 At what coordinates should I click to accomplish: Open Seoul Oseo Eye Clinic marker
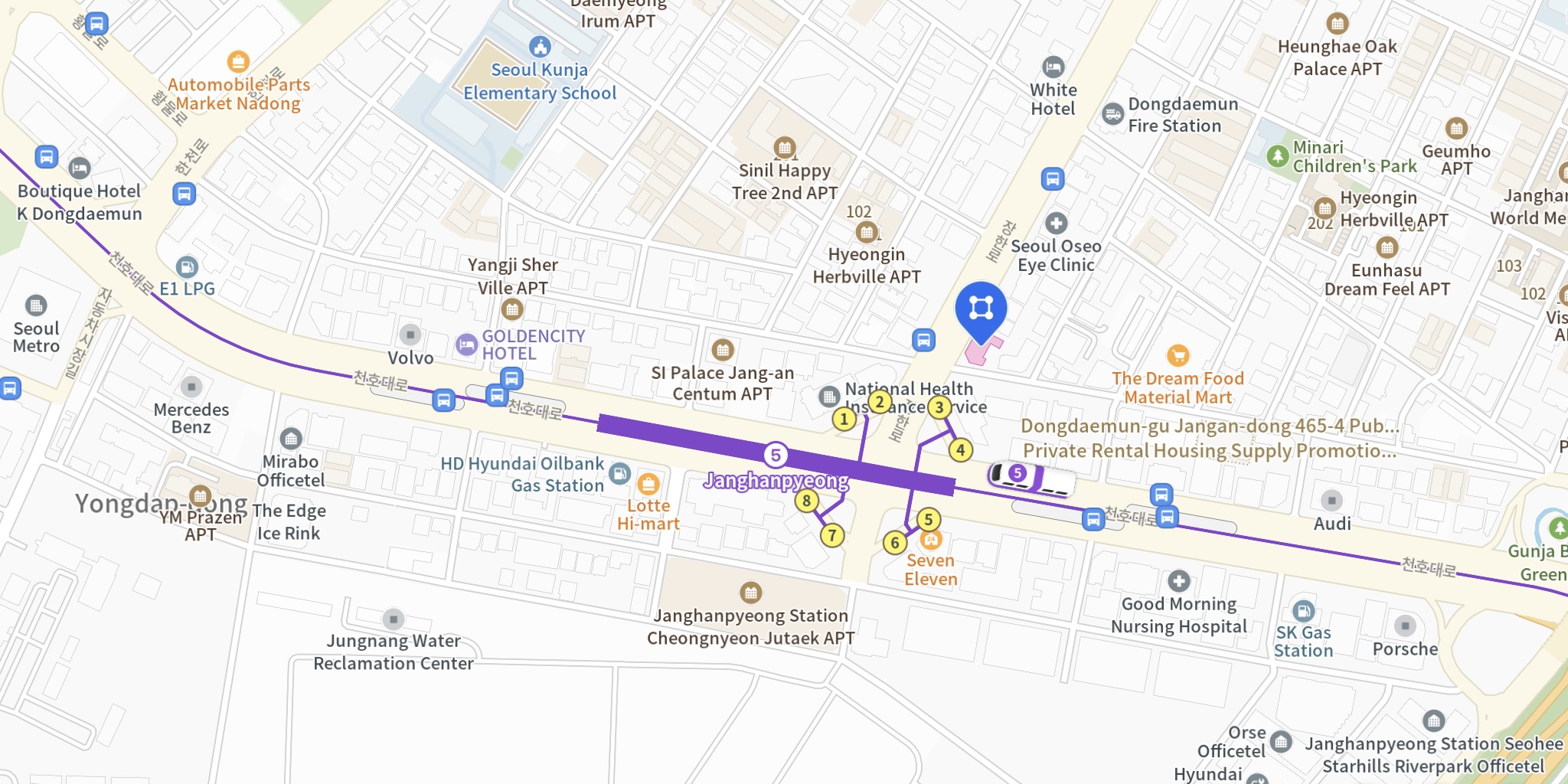point(1056,224)
